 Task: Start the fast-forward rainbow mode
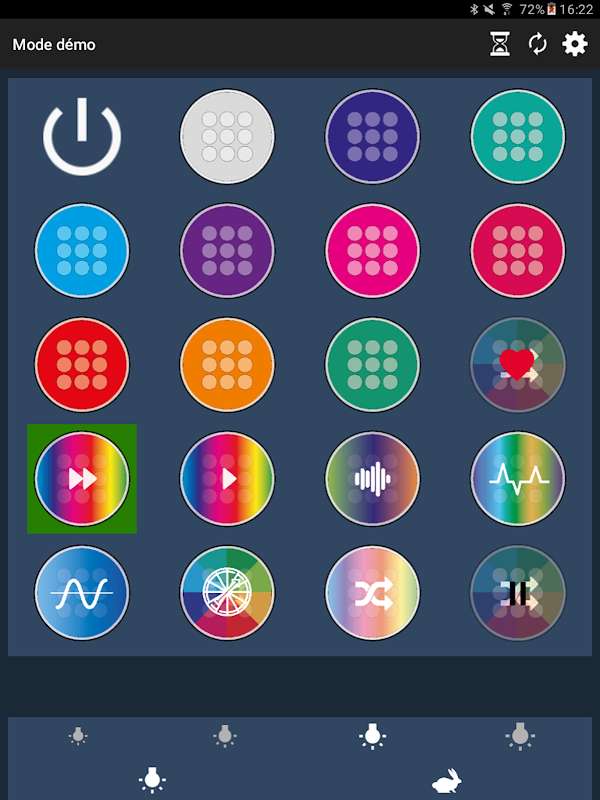(x=82, y=479)
